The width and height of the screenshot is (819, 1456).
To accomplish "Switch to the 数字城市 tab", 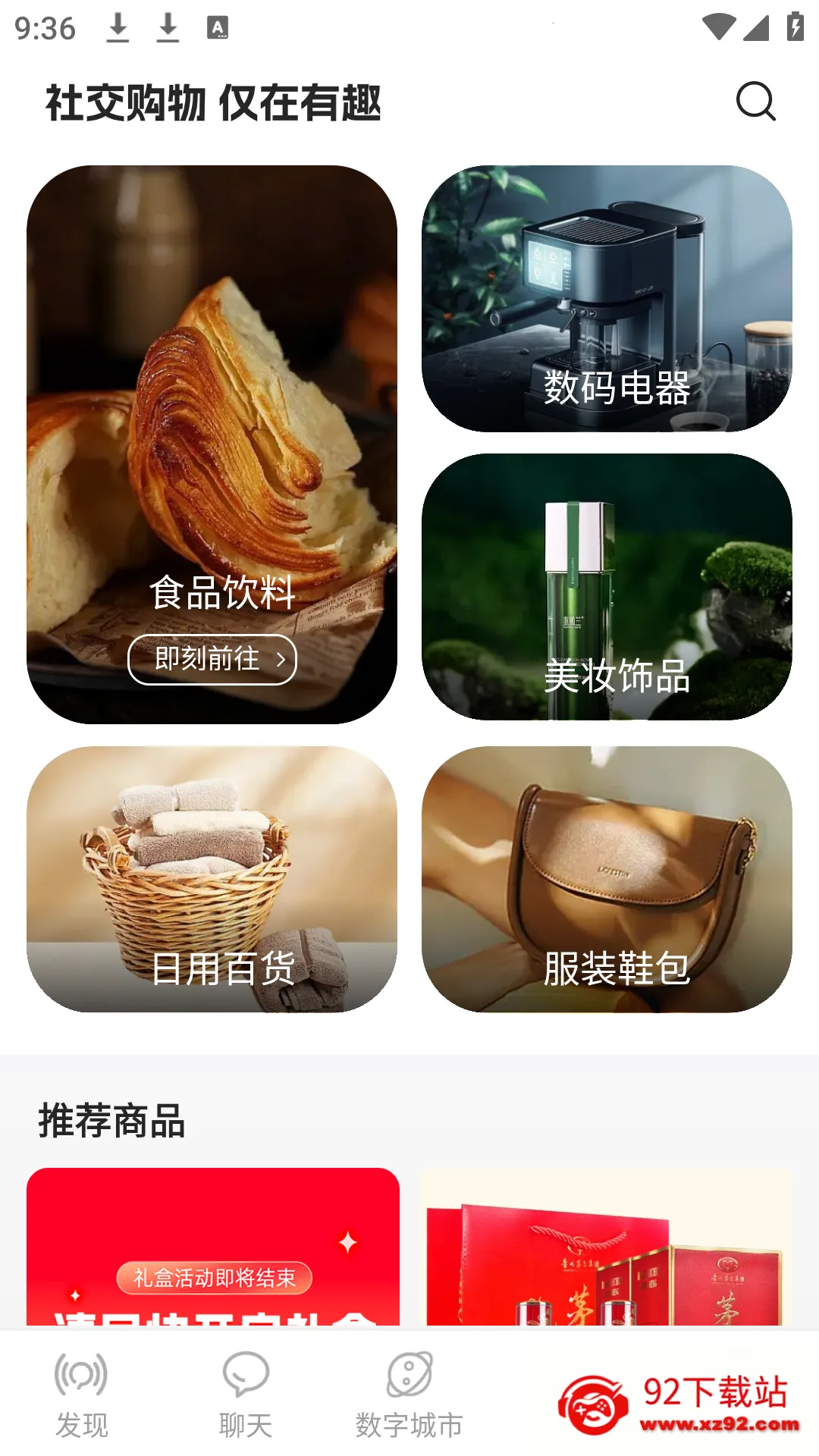I will tap(409, 1395).
